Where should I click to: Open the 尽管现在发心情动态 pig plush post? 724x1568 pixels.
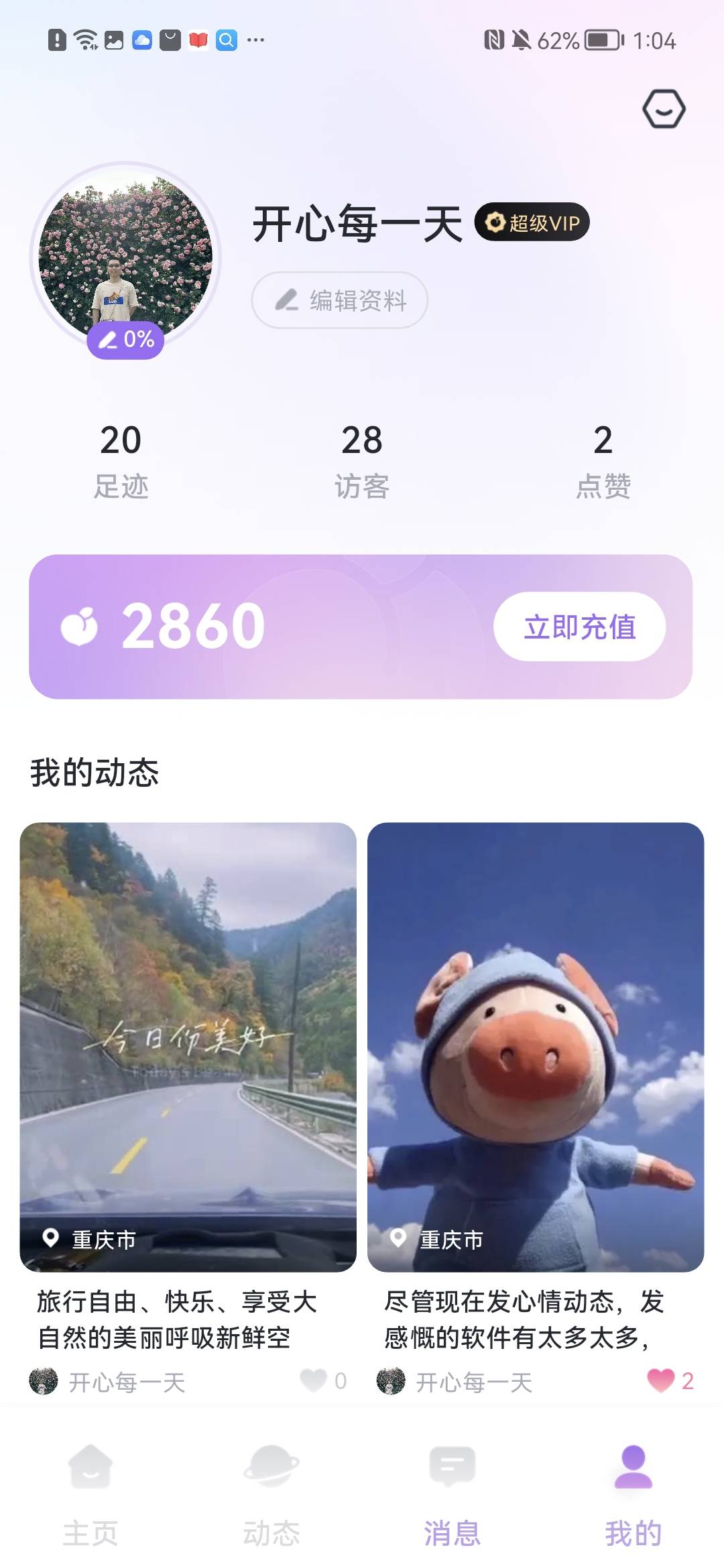[x=536, y=1047]
